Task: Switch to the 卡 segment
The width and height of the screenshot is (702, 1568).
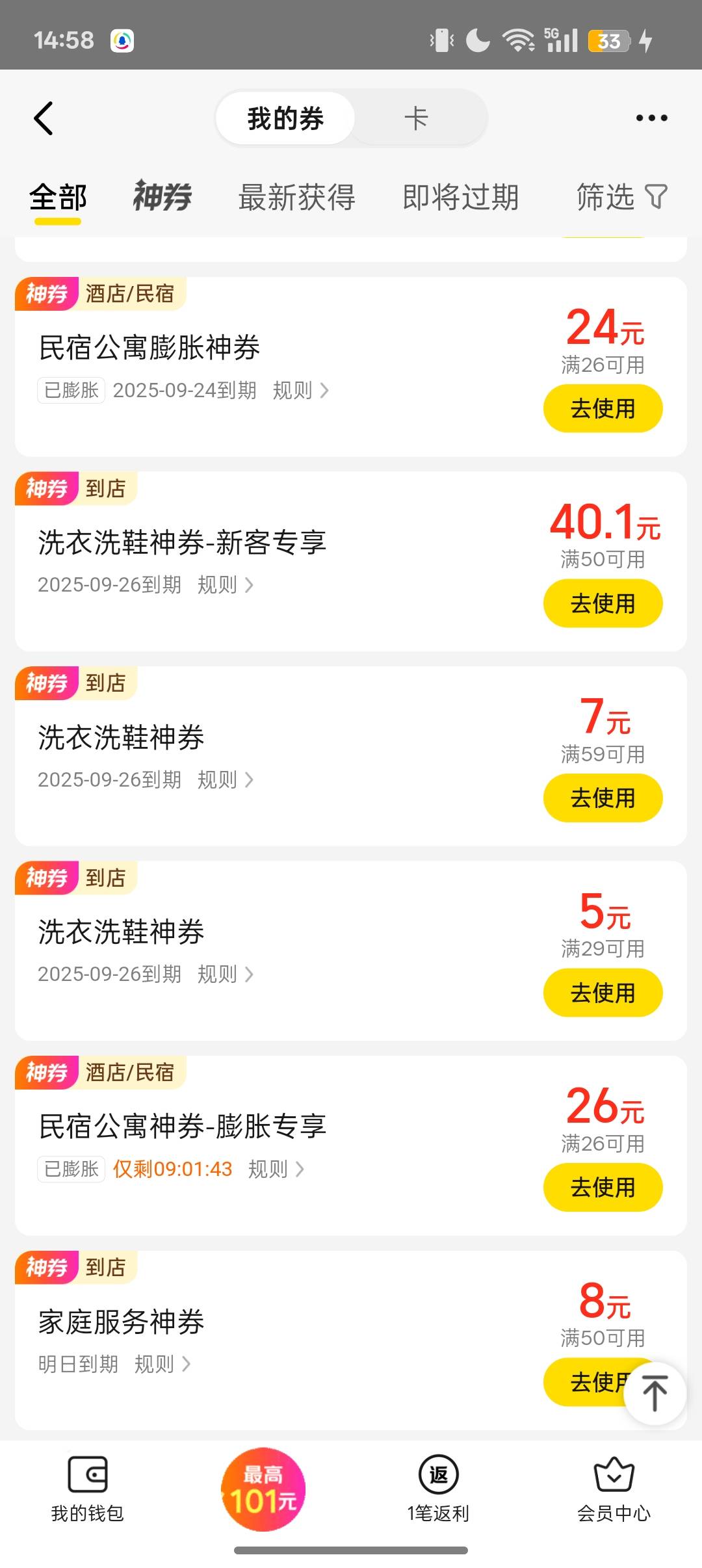Action: (x=416, y=118)
